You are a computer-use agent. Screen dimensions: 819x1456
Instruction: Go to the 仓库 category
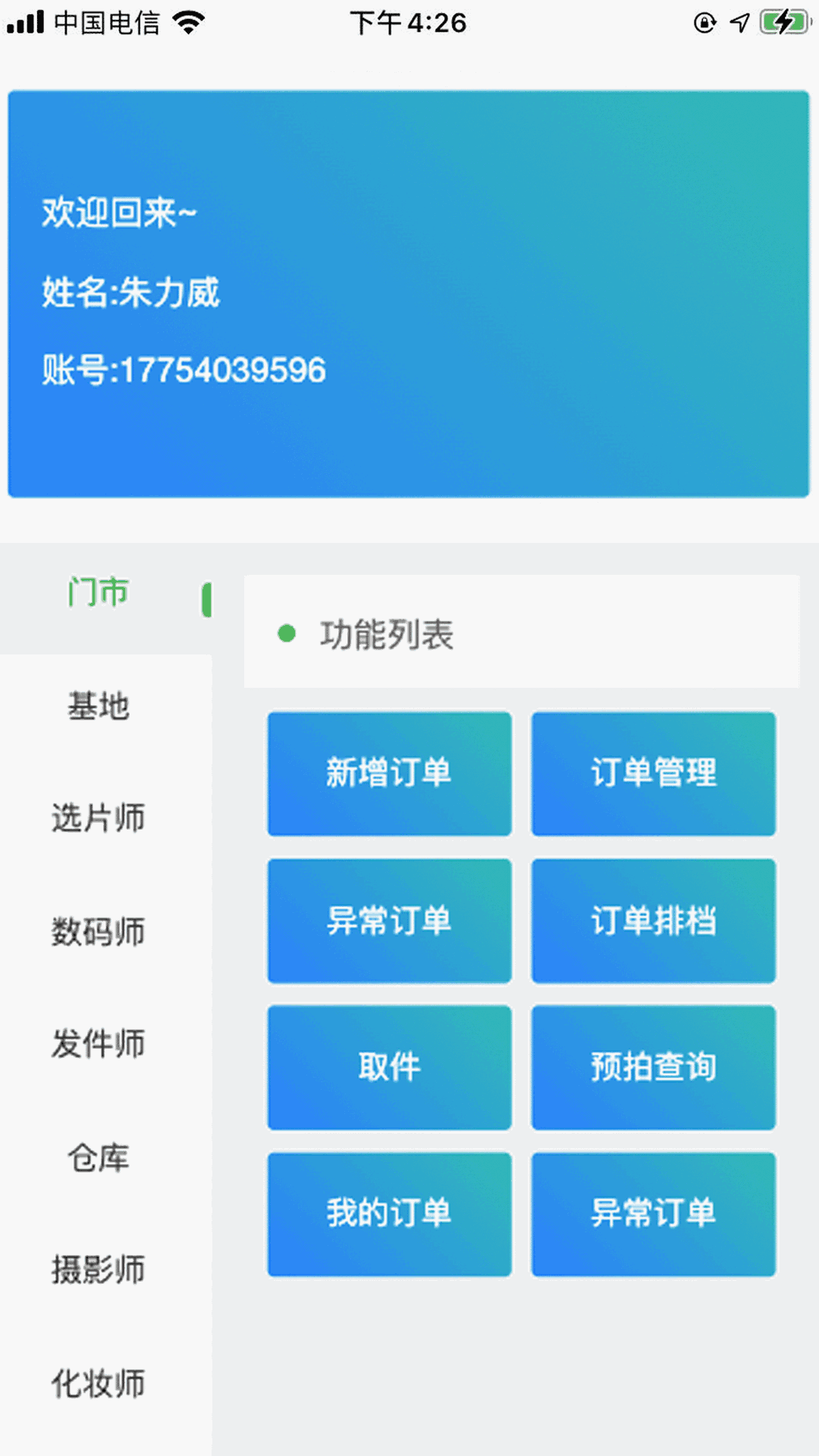click(x=105, y=1157)
